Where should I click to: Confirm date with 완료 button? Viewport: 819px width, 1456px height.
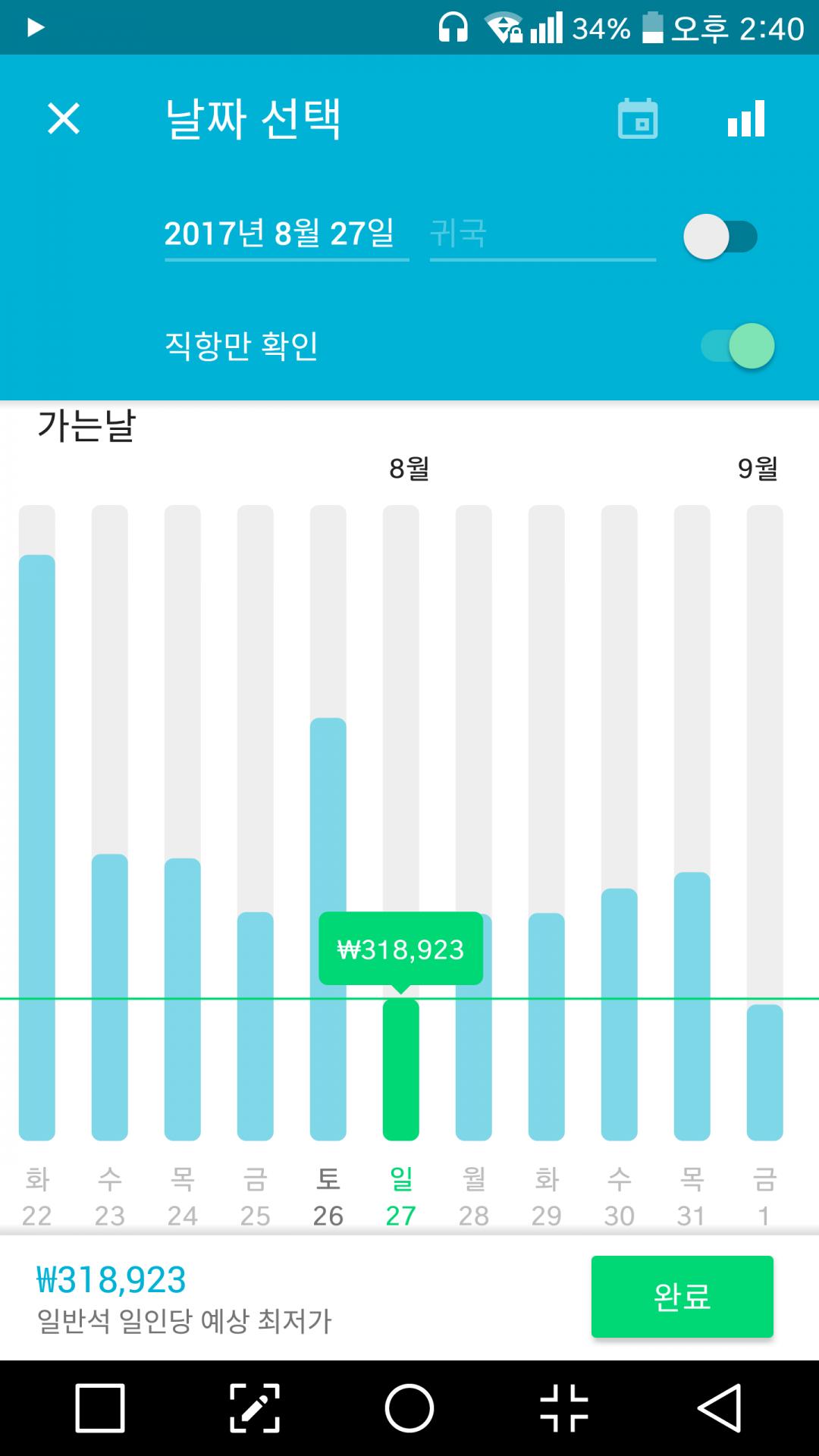(x=682, y=1296)
